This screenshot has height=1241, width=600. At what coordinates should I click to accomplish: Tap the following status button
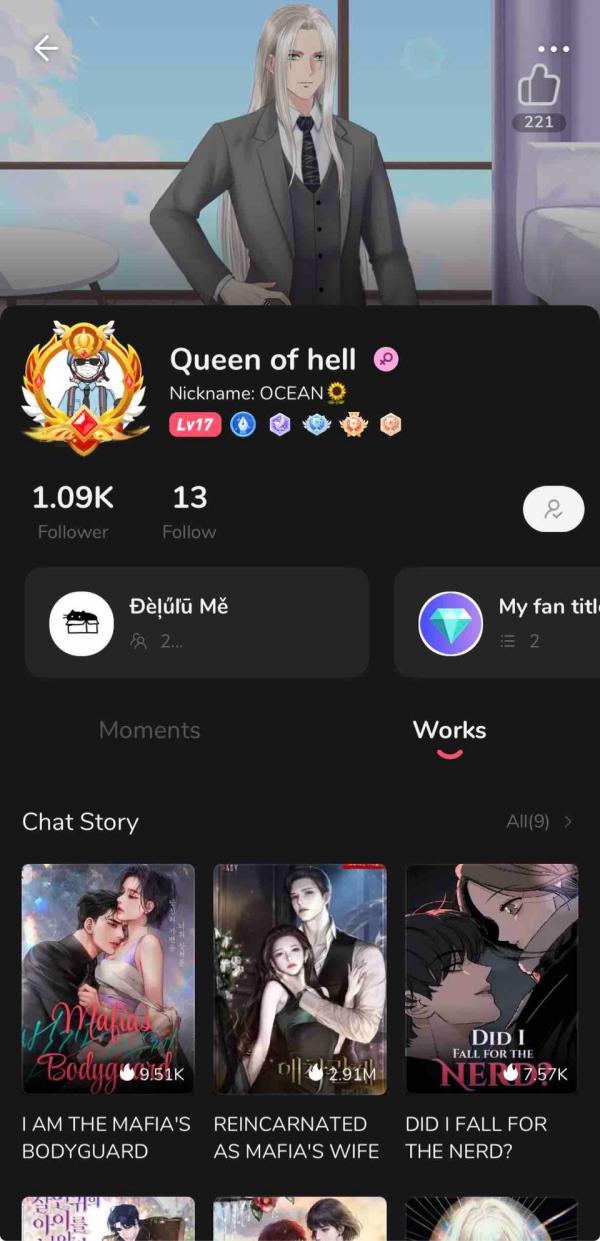tap(553, 509)
